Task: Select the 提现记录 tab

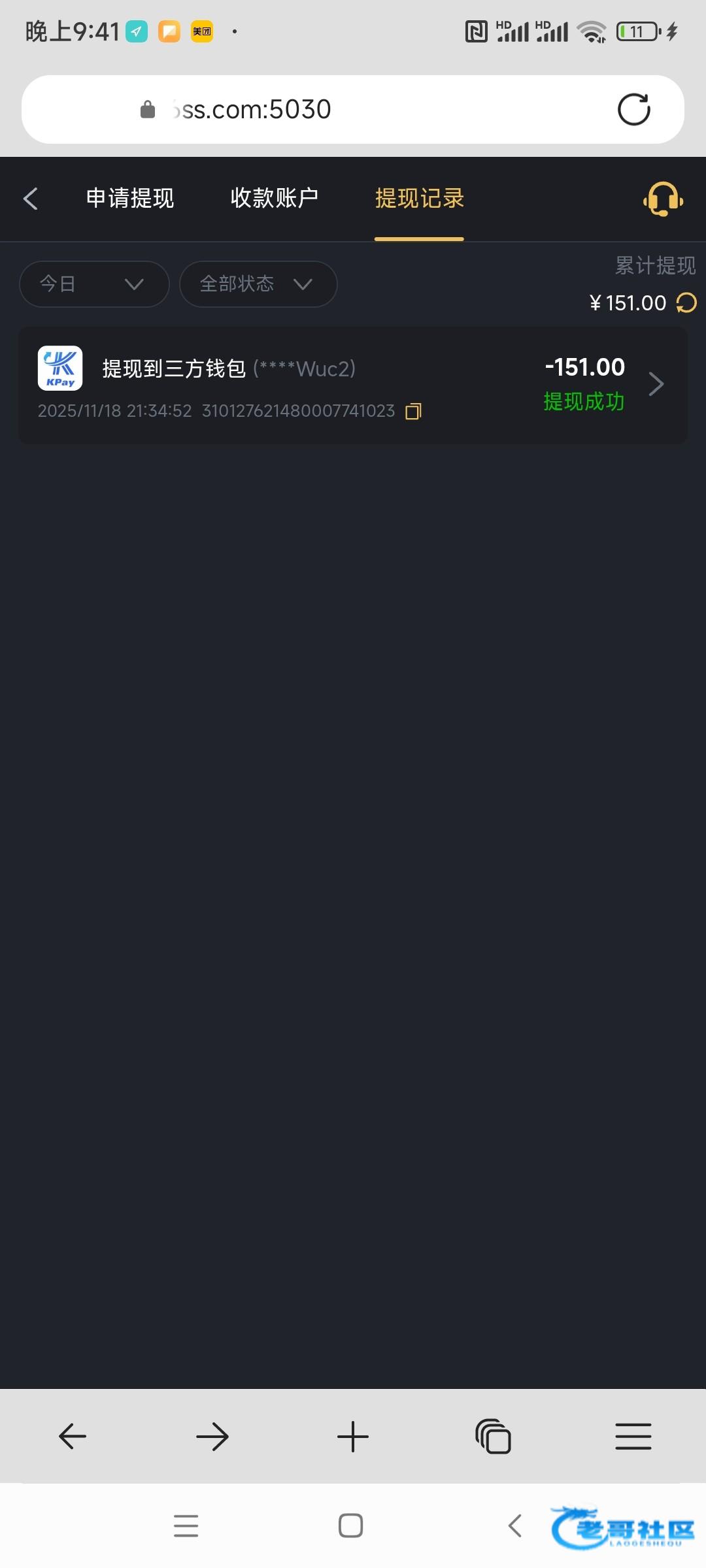Action: point(419,199)
